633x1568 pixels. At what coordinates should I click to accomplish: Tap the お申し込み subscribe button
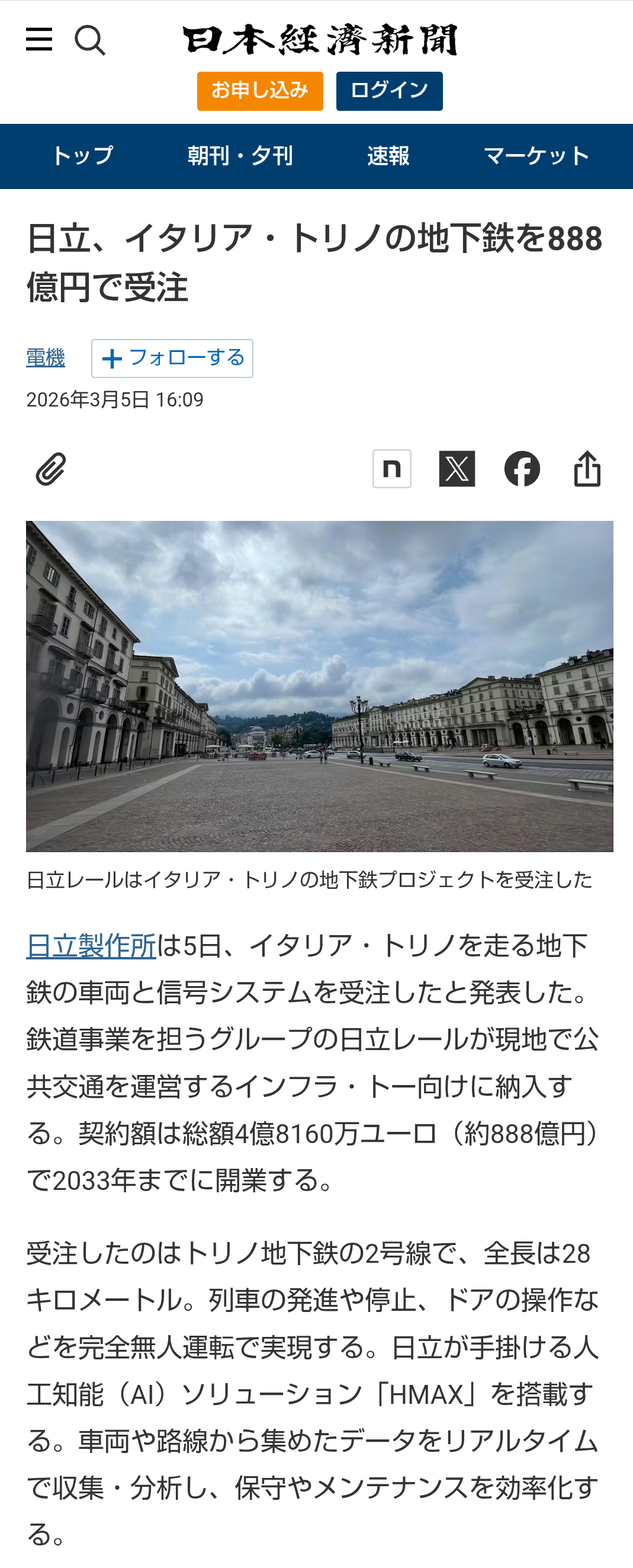[x=259, y=91]
